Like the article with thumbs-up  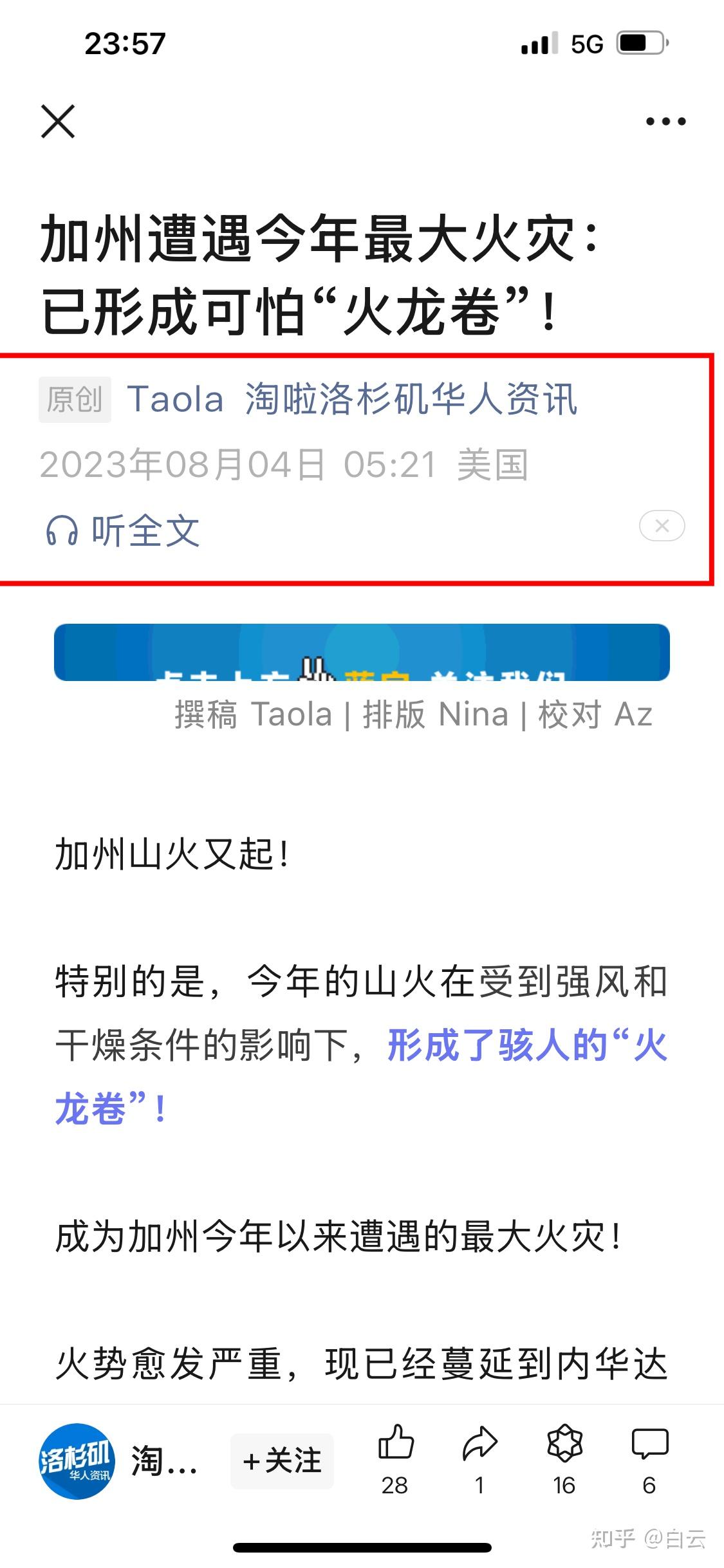point(394,1459)
